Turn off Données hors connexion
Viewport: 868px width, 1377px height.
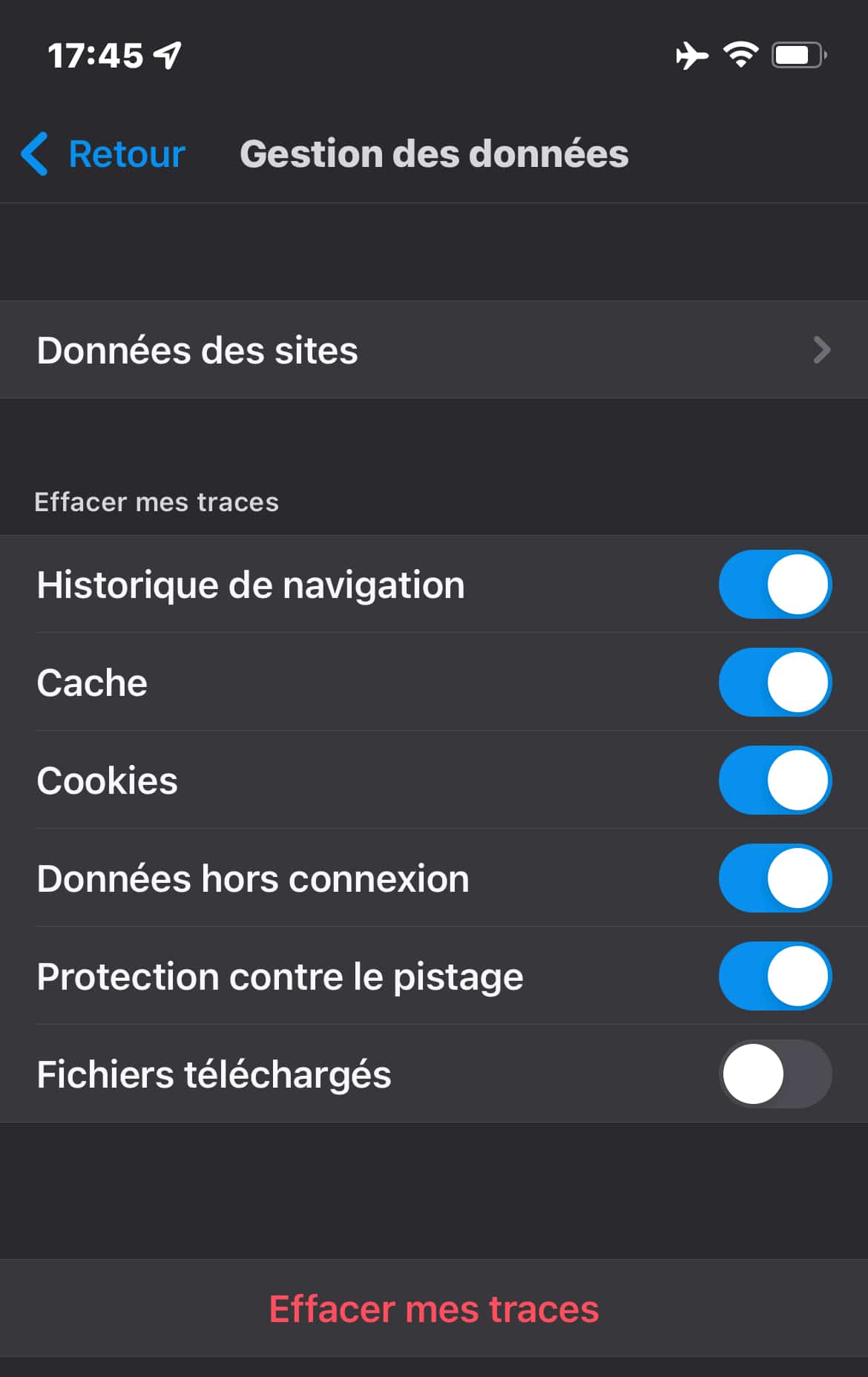click(775, 878)
